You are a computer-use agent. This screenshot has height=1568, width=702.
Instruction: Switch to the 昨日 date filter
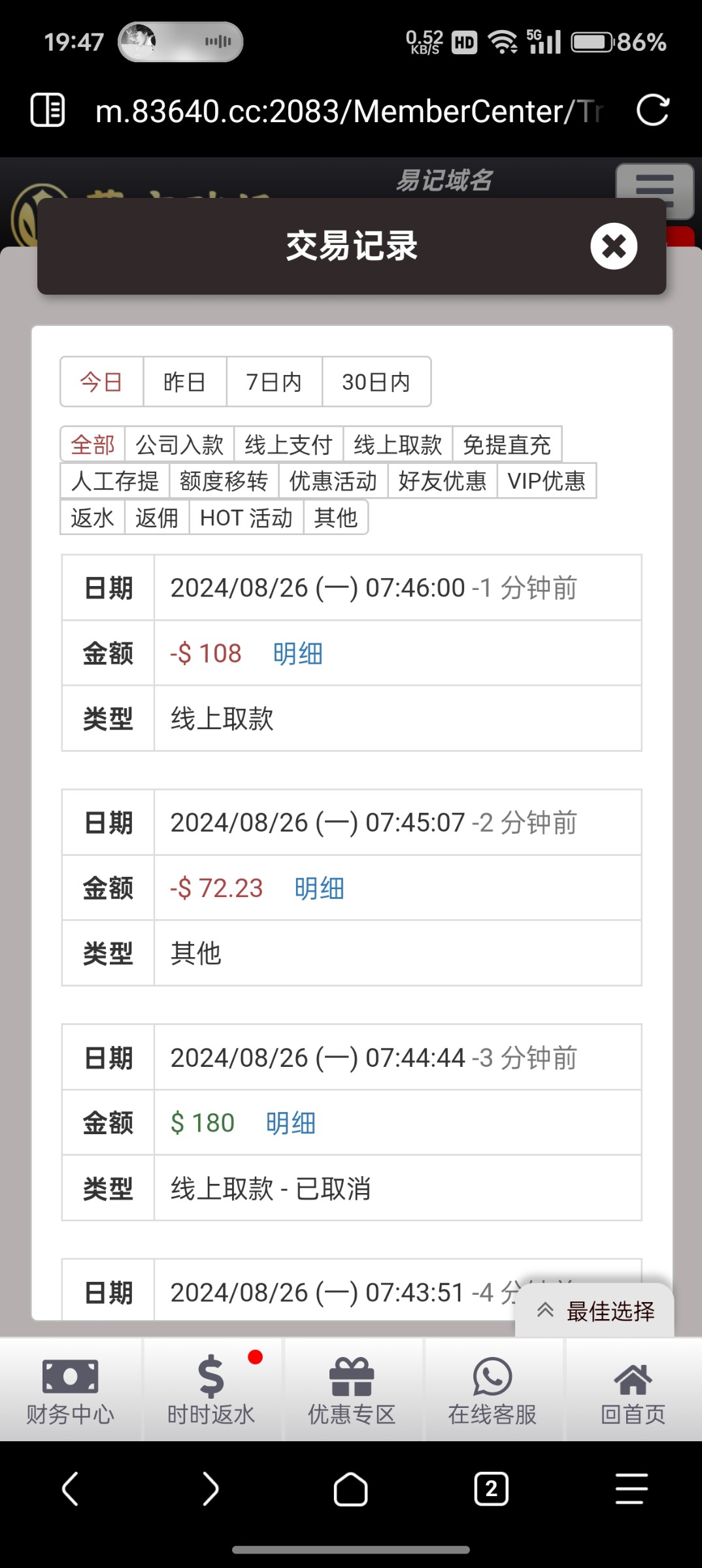pos(185,382)
